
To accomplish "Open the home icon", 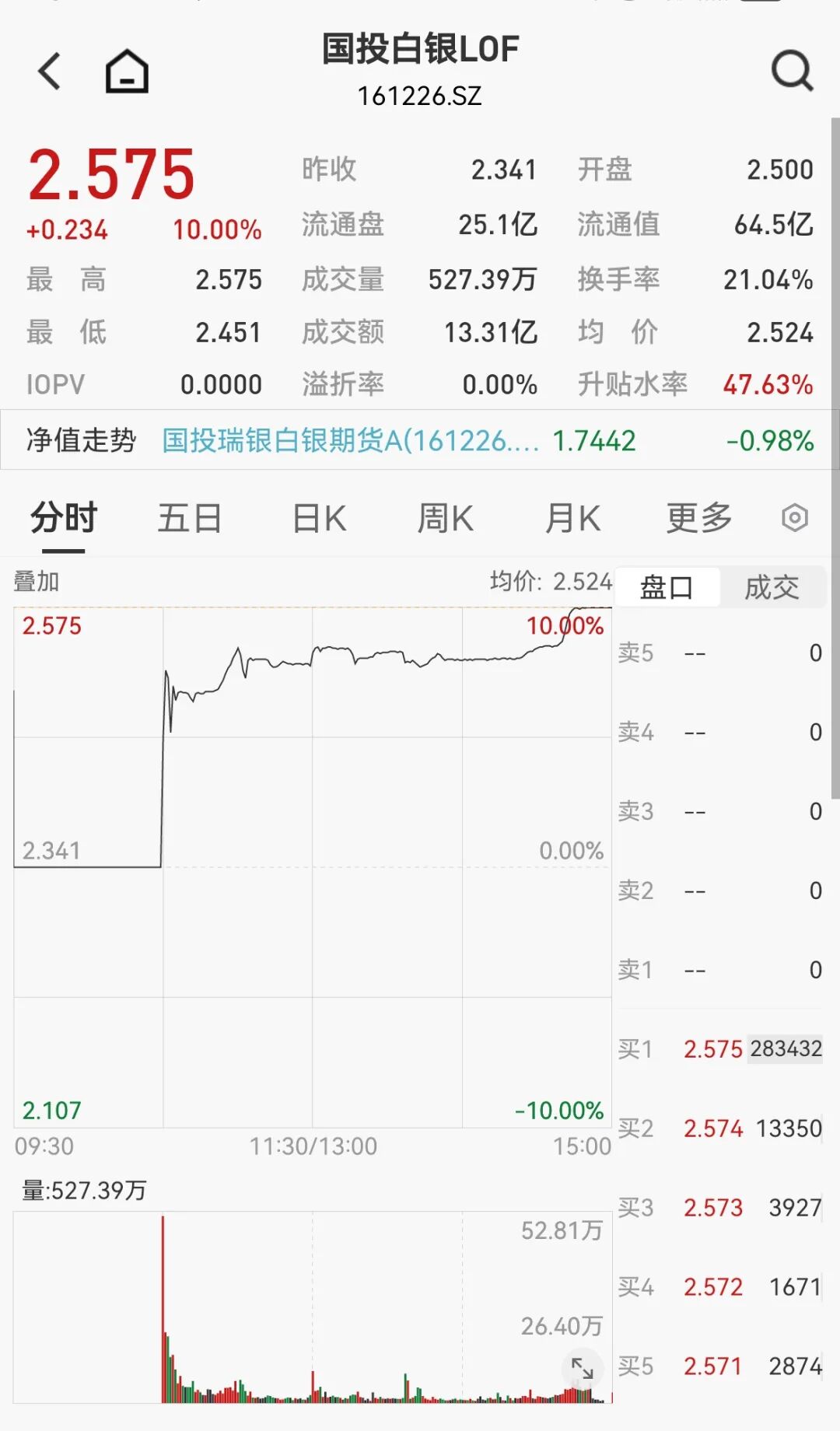I will [x=127, y=72].
